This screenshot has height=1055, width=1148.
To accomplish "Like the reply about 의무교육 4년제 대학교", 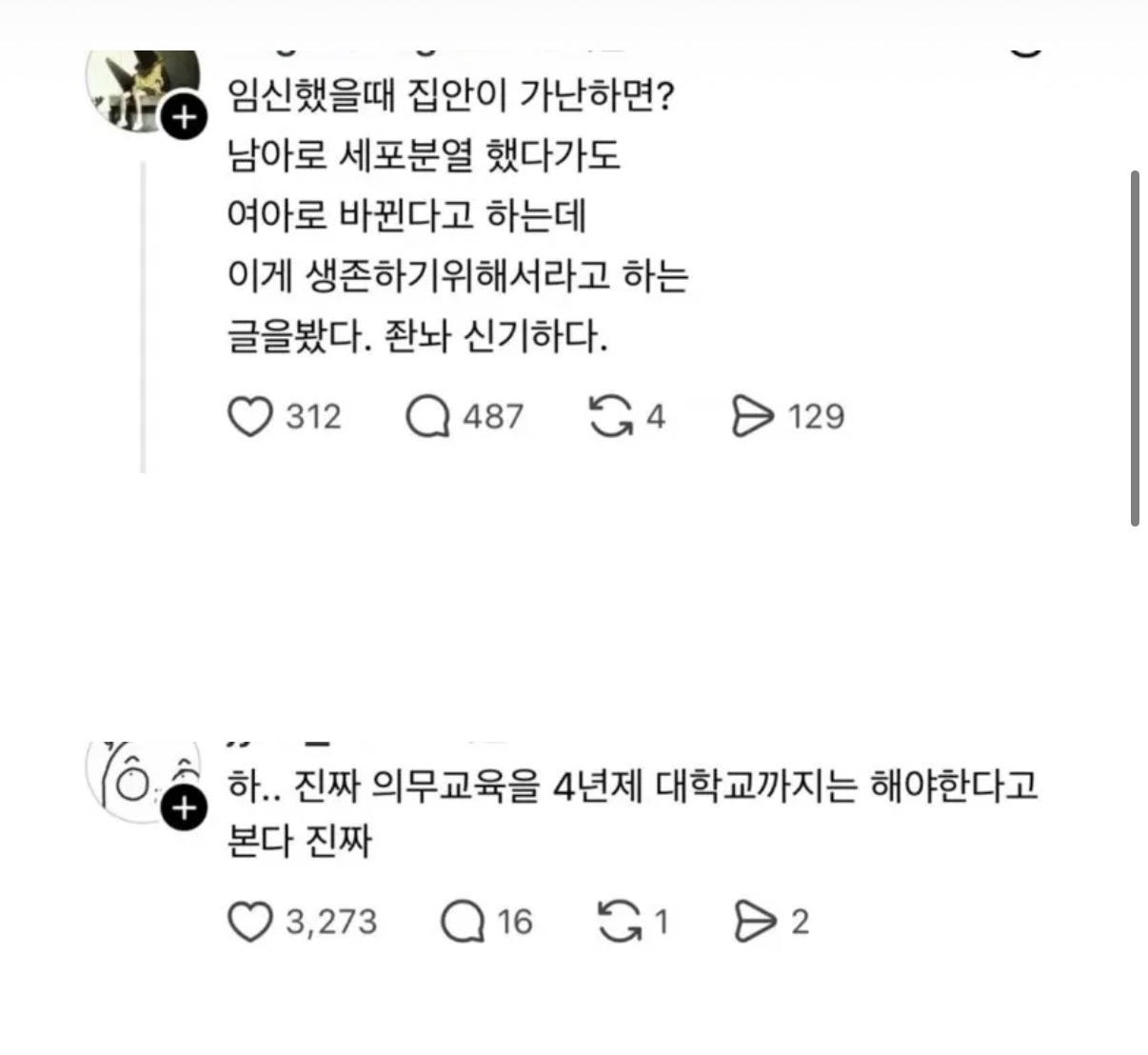I will tap(250, 922).
